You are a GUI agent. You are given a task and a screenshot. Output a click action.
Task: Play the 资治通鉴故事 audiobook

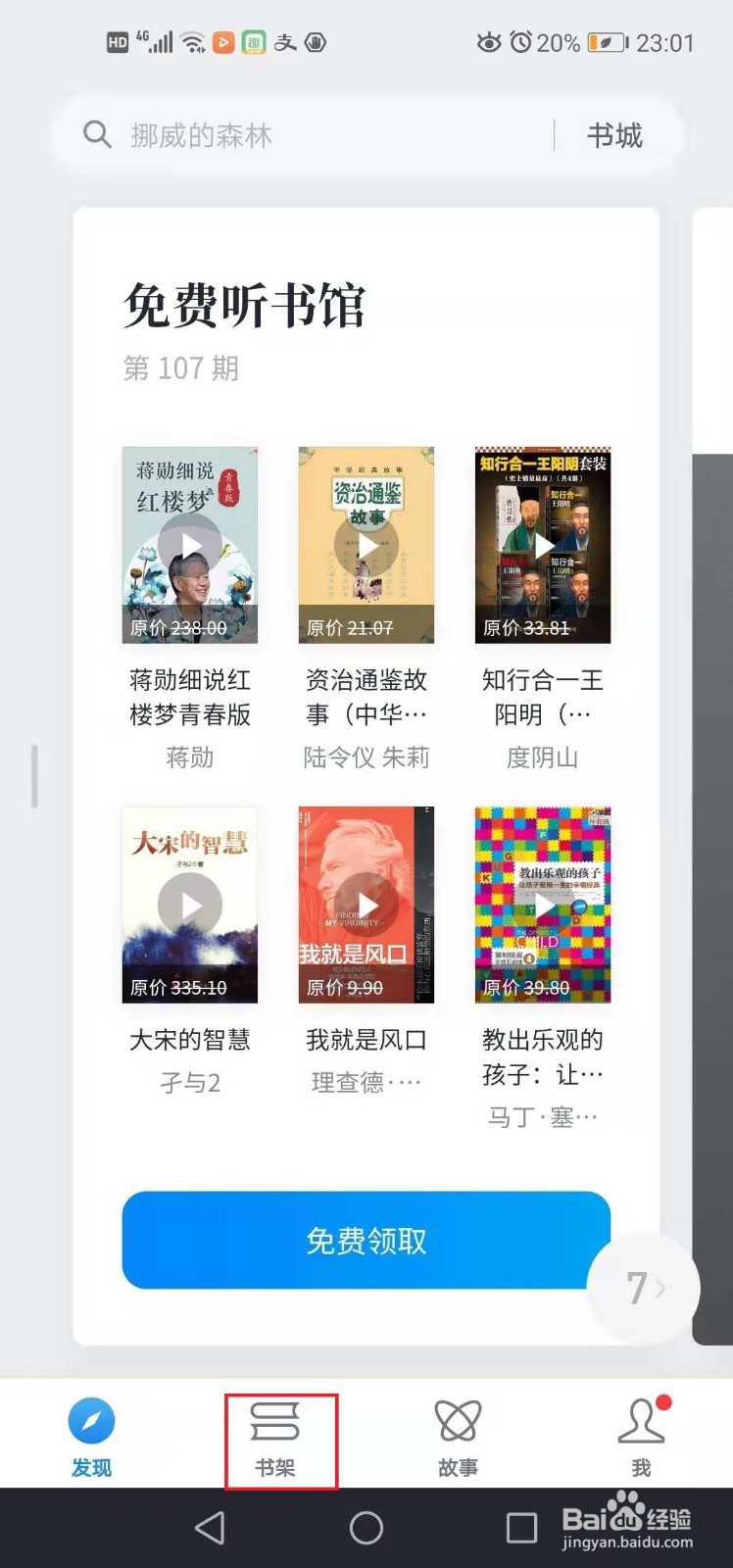click(x=366, y=545)
